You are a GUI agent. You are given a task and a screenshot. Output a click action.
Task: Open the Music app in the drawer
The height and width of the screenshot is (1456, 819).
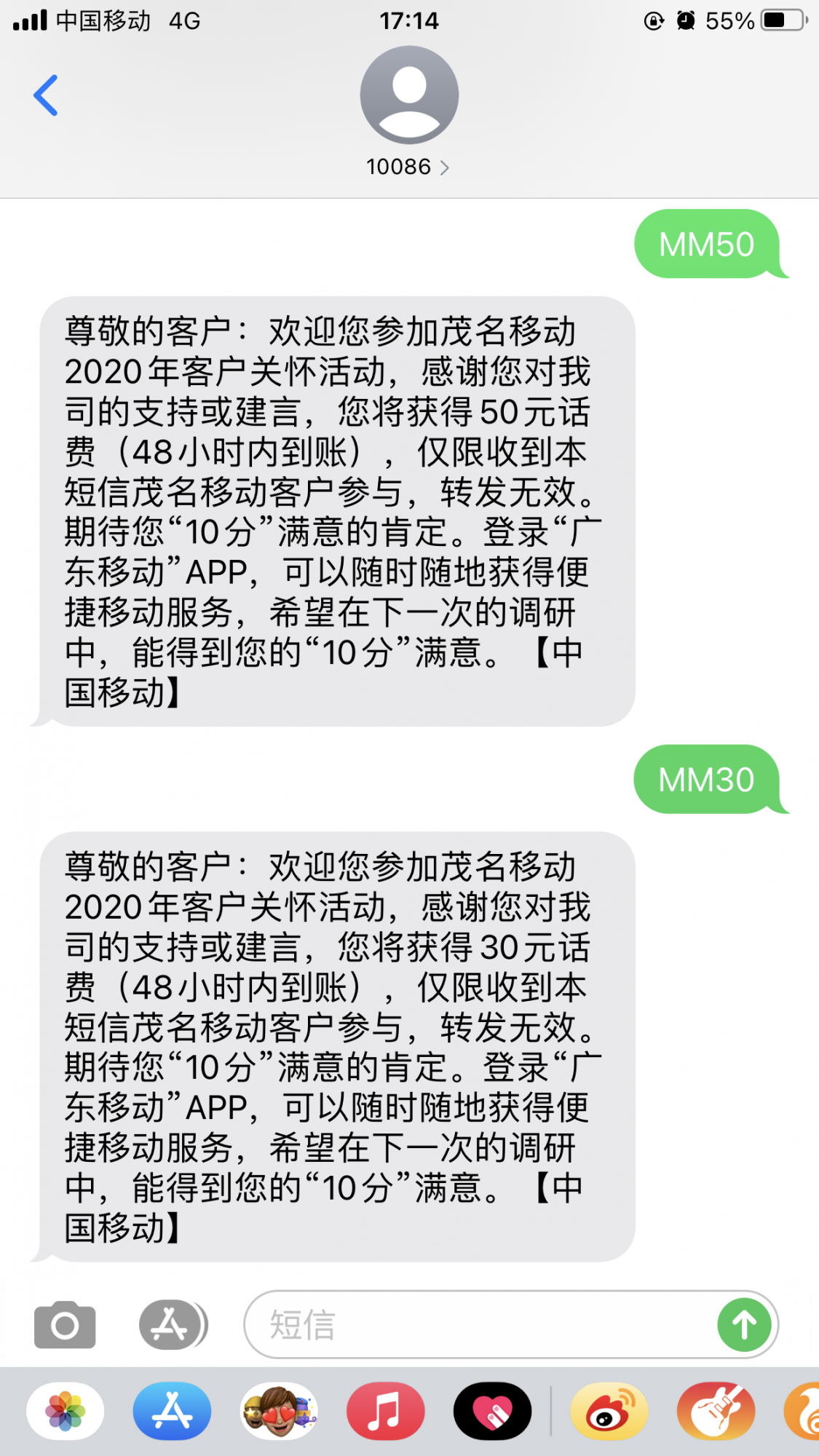pos(385,1411)
